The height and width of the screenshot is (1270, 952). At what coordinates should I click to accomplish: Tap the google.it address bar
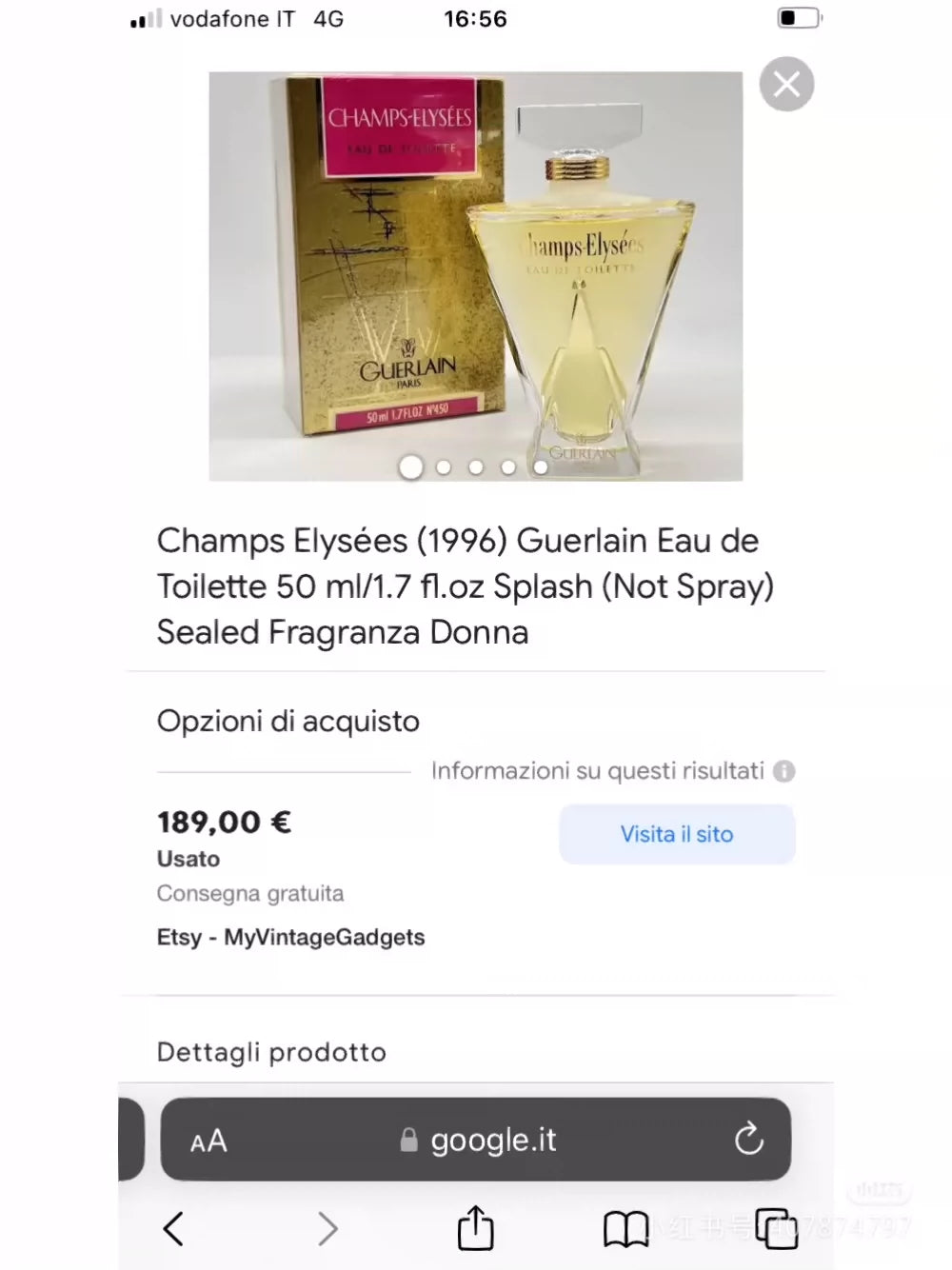(x=481, y=1140)
